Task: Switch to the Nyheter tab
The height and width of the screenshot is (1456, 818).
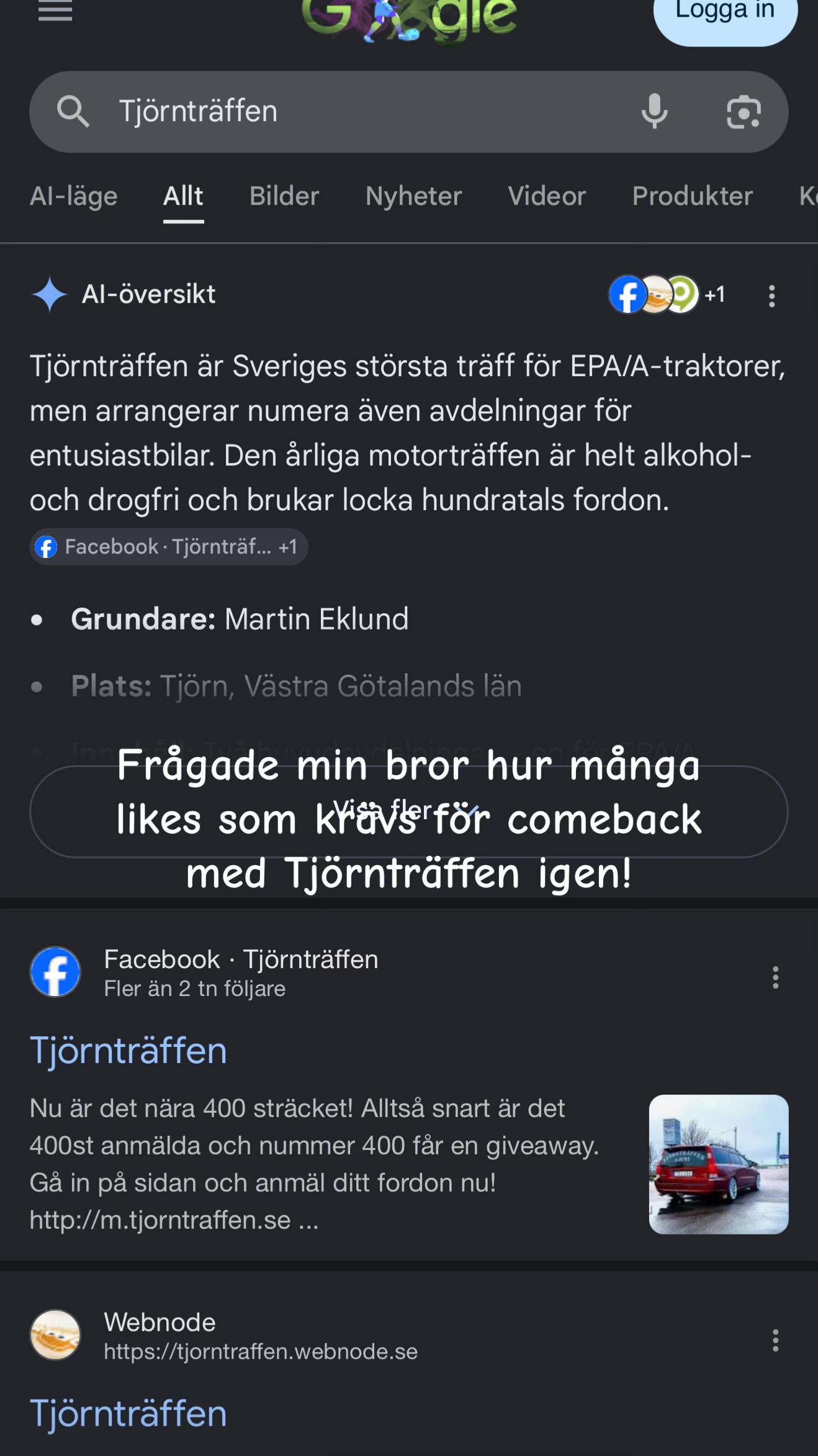Action: click(413, 197)
